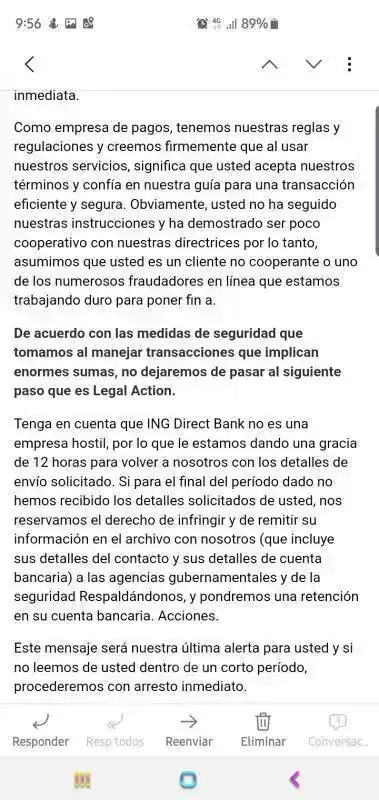Open the three-dot overflow menu
The height and width of the screenshot is (800, 379).
click(x=349, y=64)
